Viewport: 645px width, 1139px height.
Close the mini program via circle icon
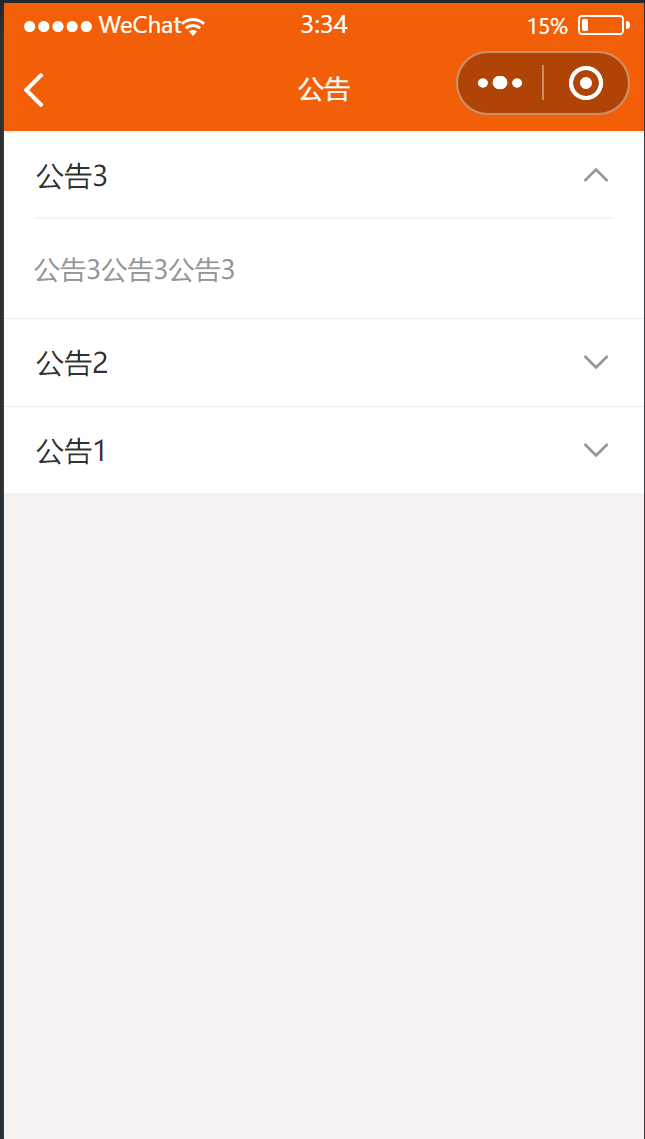click(585, 83)
